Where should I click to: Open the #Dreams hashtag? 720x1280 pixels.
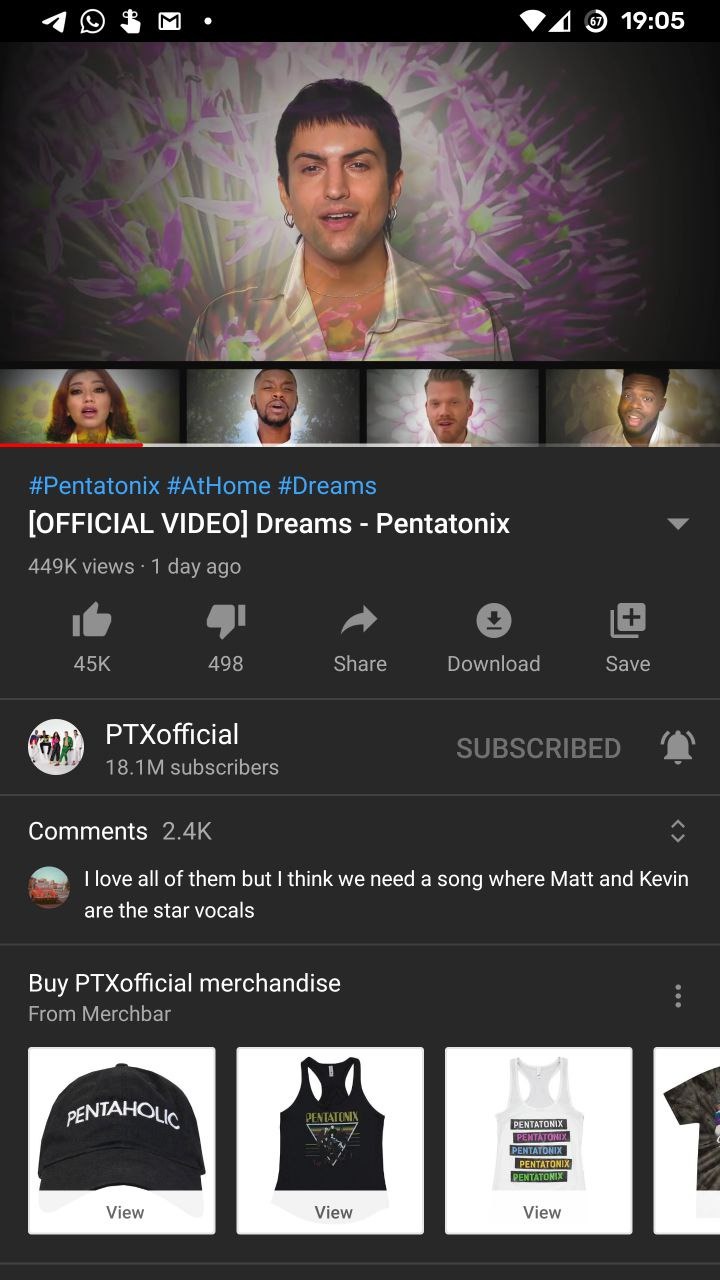(x=327, y=486)
